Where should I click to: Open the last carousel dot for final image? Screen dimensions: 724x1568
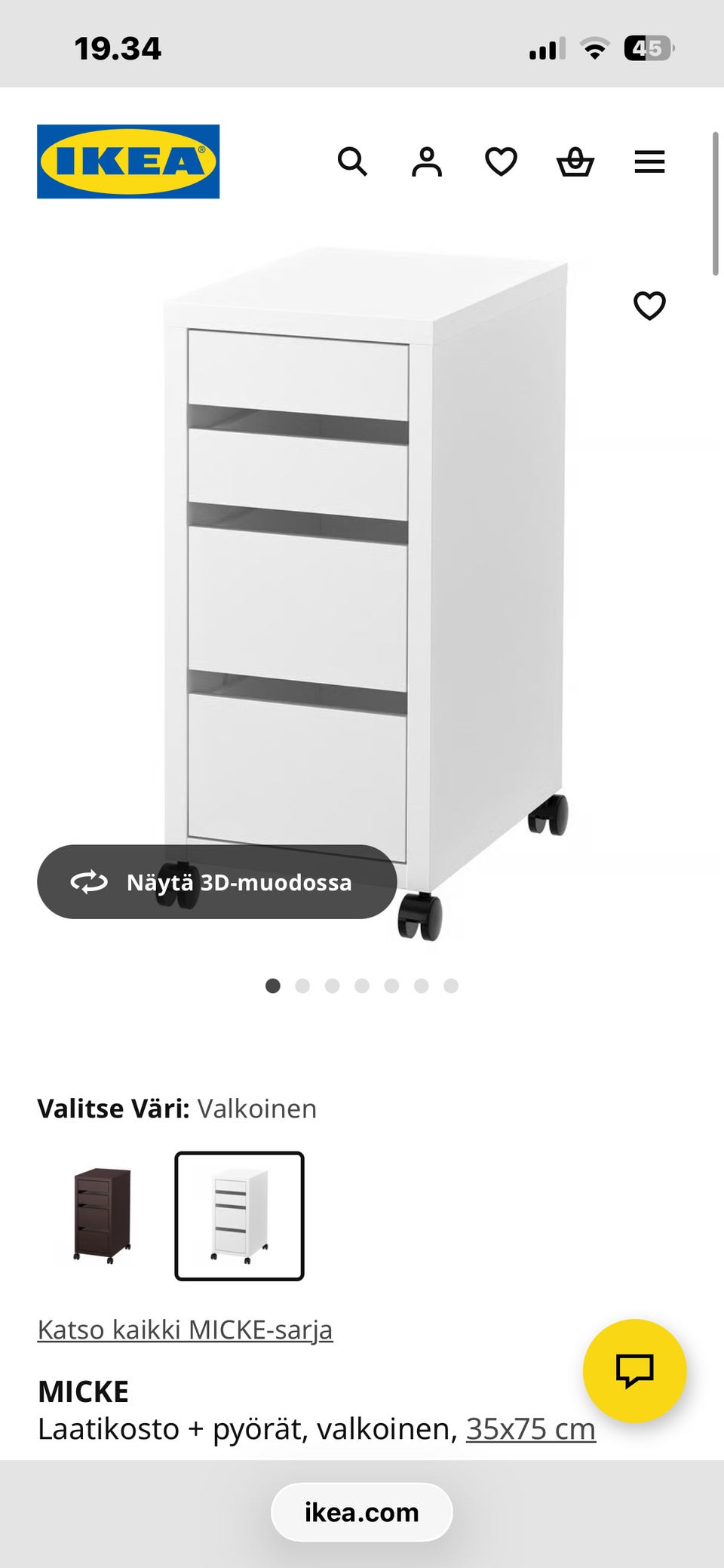pos(450,985)
